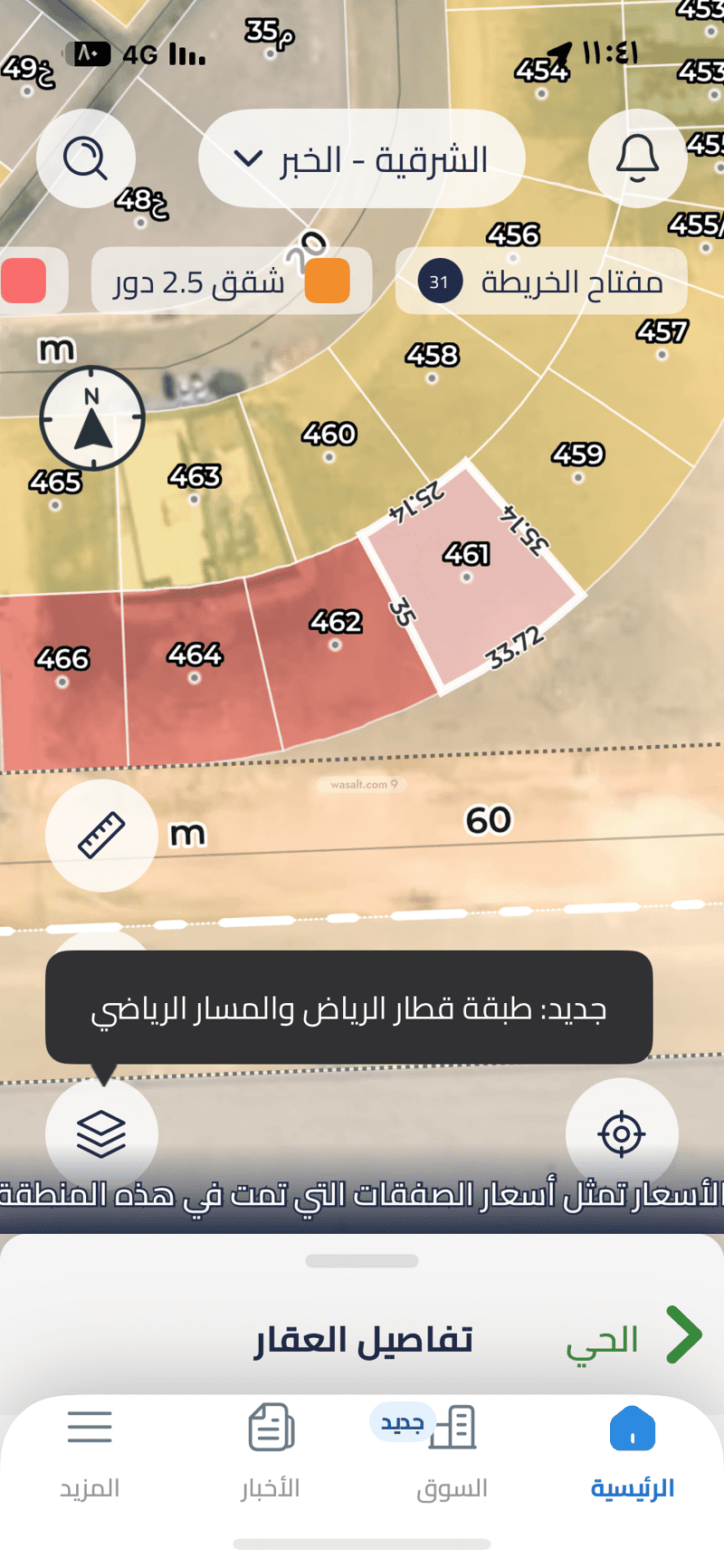Screen dimensions: 724x1568
Task: Switch to the السوق market tab
Action: pyautogui.click(x=452, y=1450)
